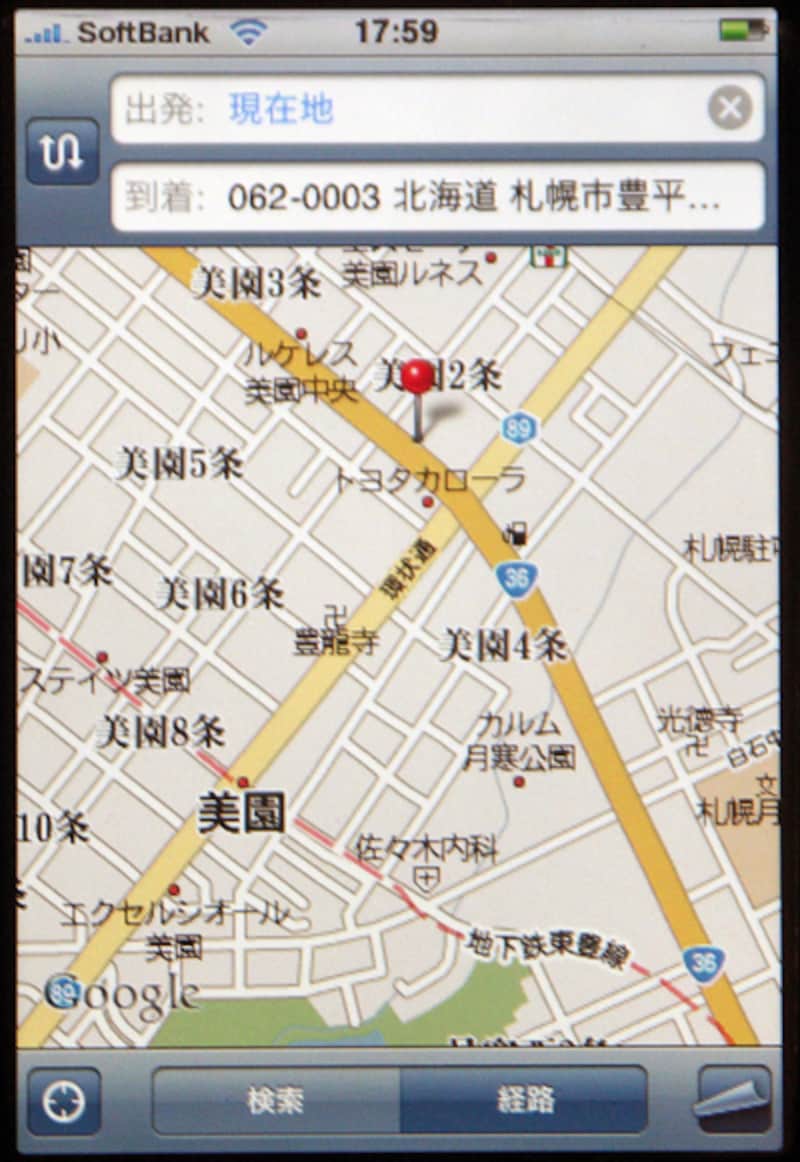Edit the 到着 destination address field
The image size is (800, 1162).
click(x=438, y=197)
